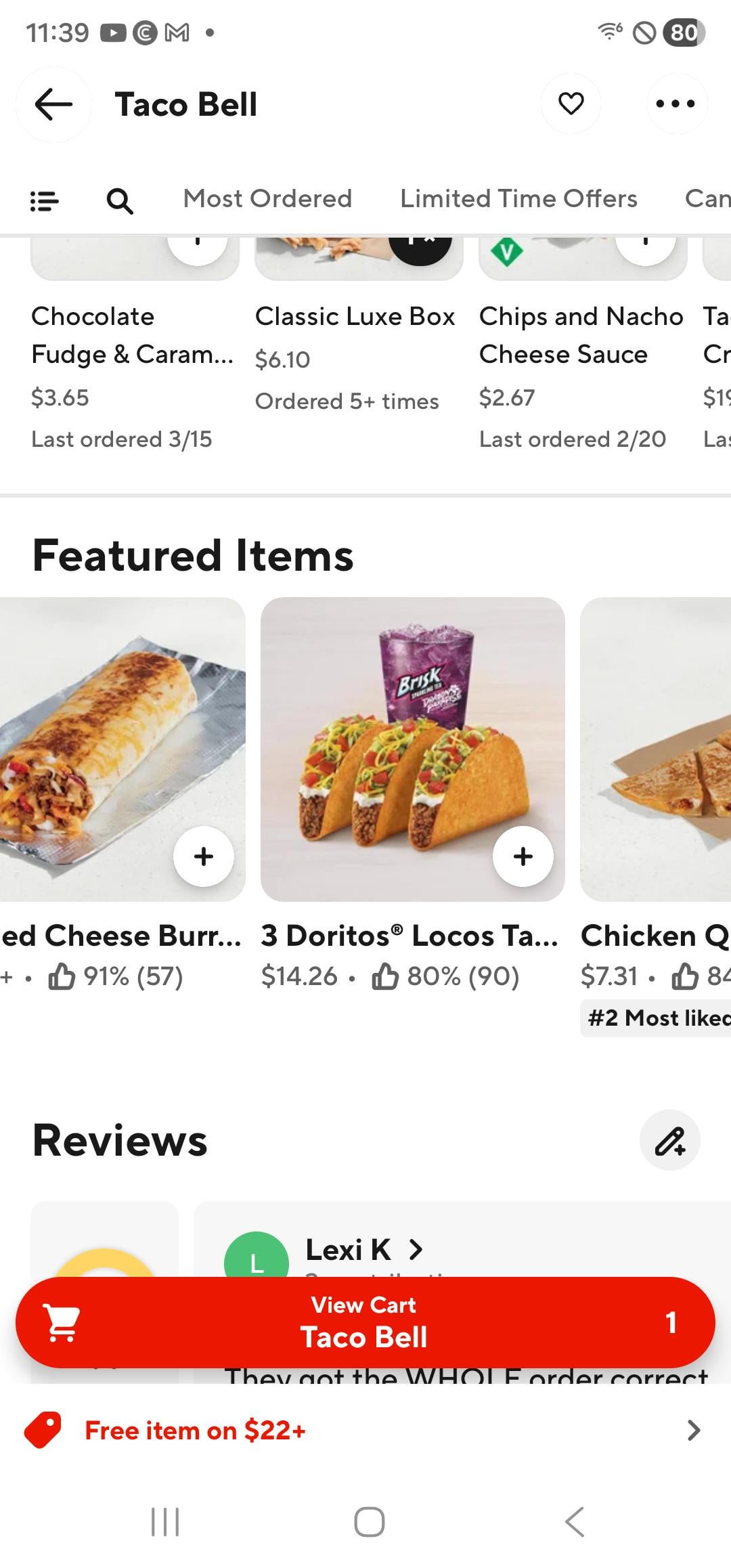This screenshot has width=731, height=1568.
Task: Switch to Most Ordered tab
Action: click(267, 198)
